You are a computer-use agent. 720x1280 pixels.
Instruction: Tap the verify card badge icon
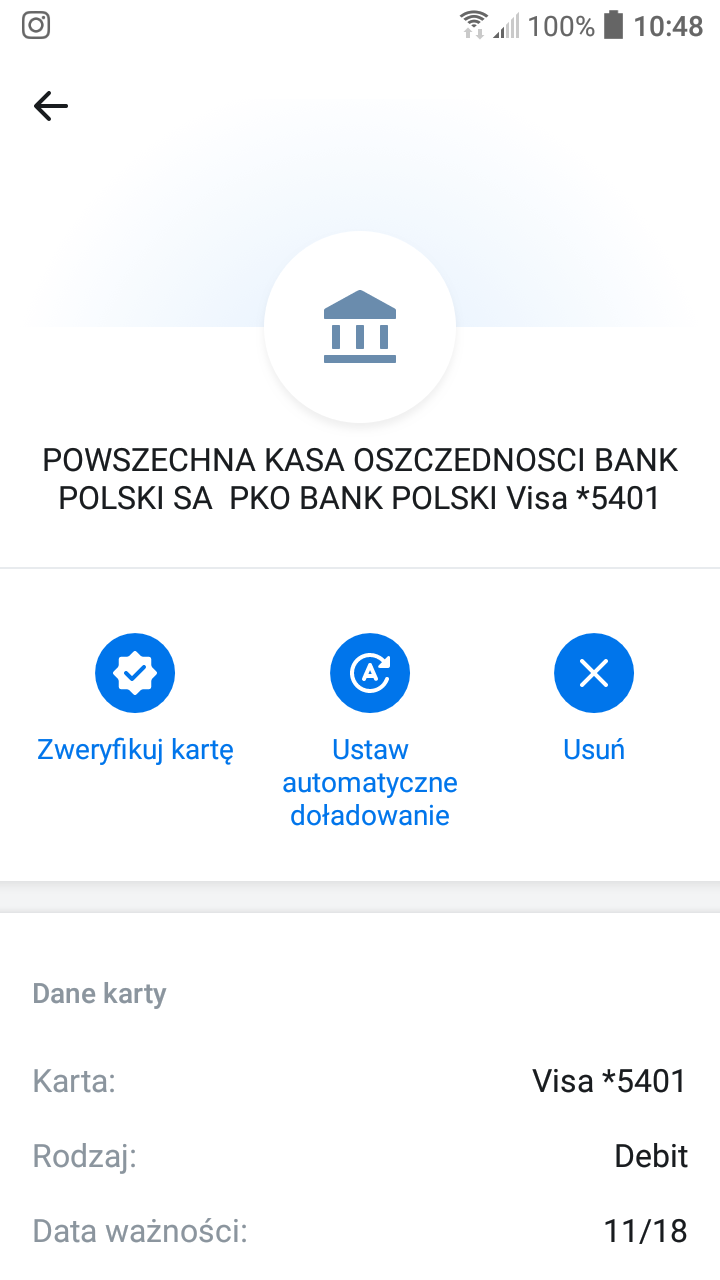pos(135,673)
